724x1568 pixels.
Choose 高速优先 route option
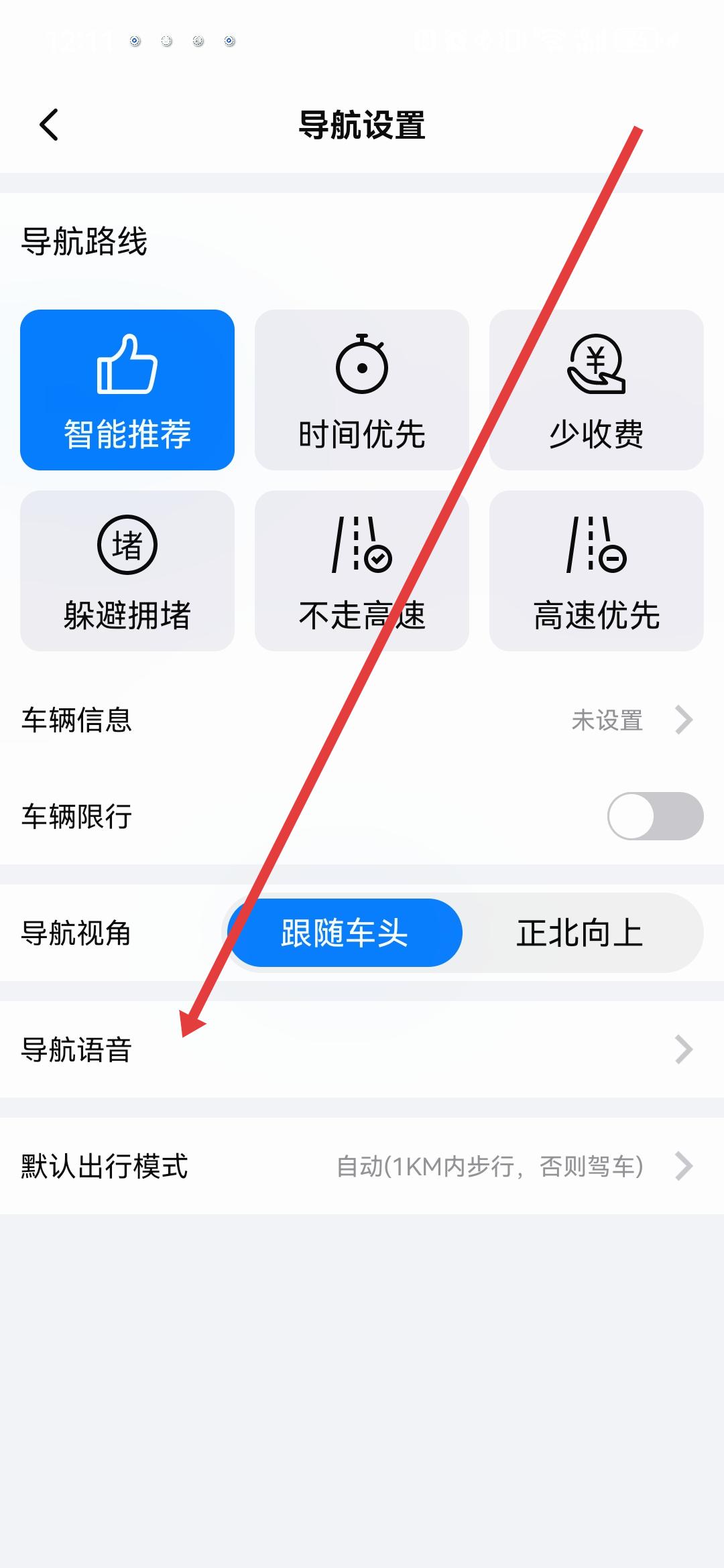(597, 571)
